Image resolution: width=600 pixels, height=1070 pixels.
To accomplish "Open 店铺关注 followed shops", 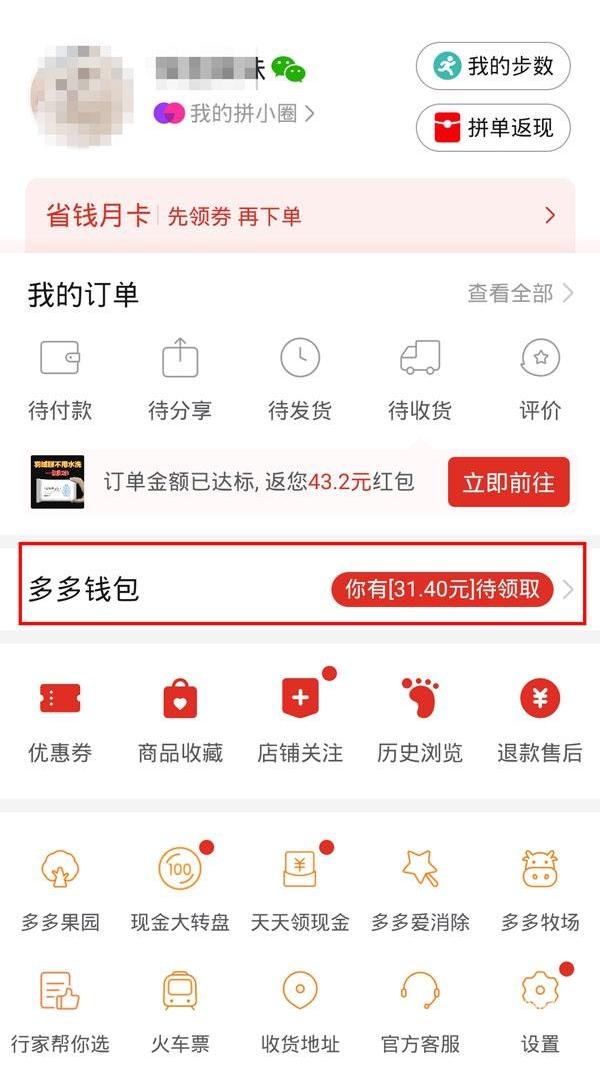I will [300, 719].
